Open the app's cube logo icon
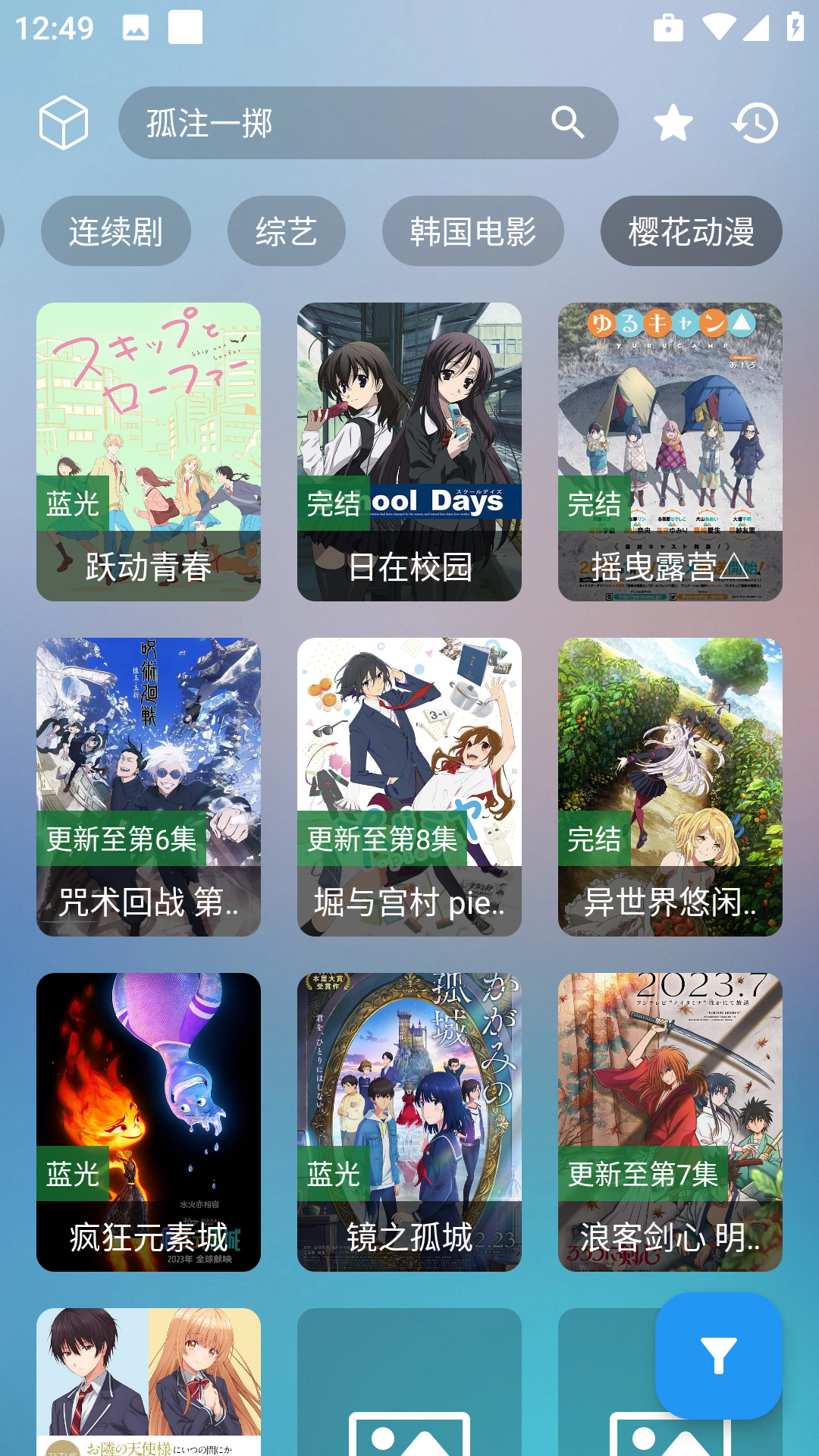Image resolution: width=819 pixels, height=1456 pixels. pyautogui.click(x=64, y=122)
